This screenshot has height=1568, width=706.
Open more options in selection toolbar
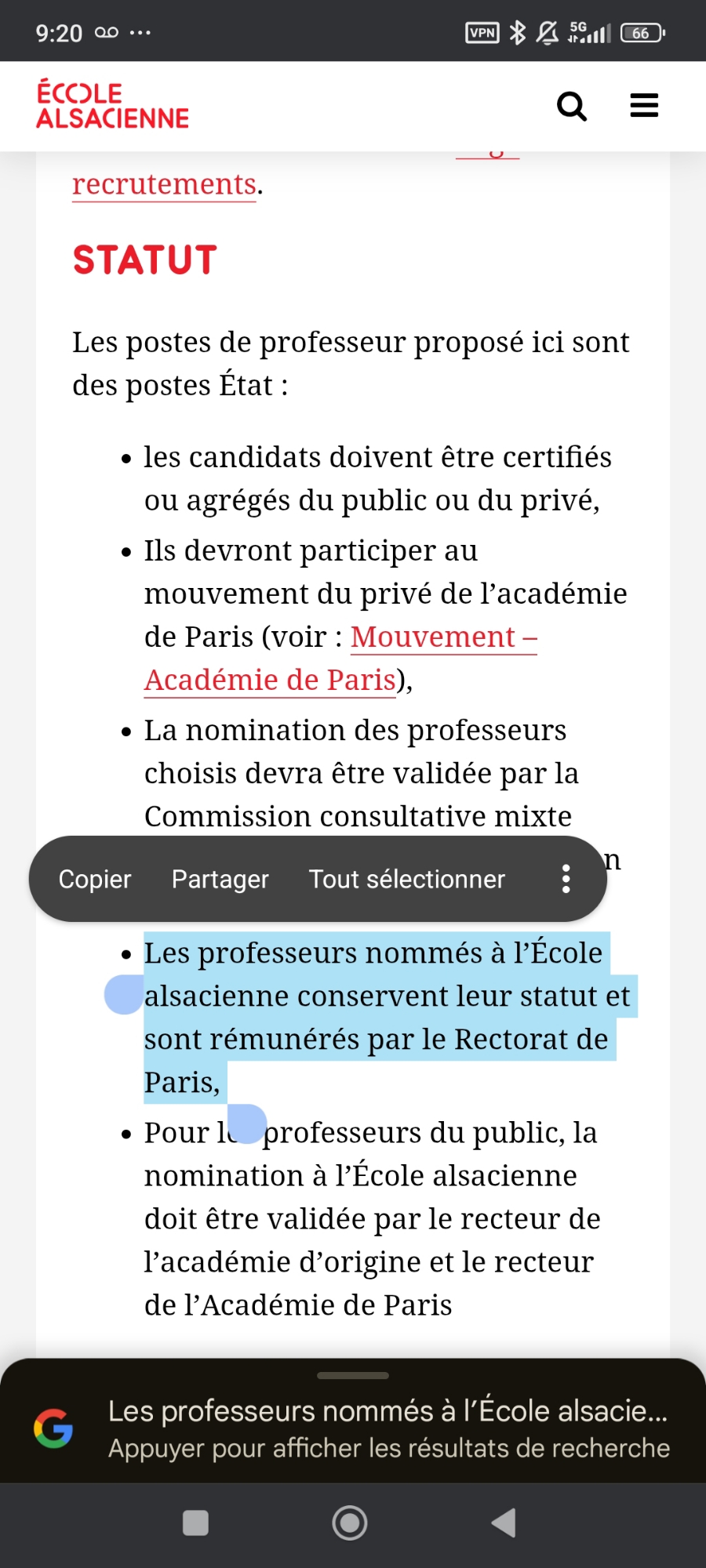tap(566, 879)
